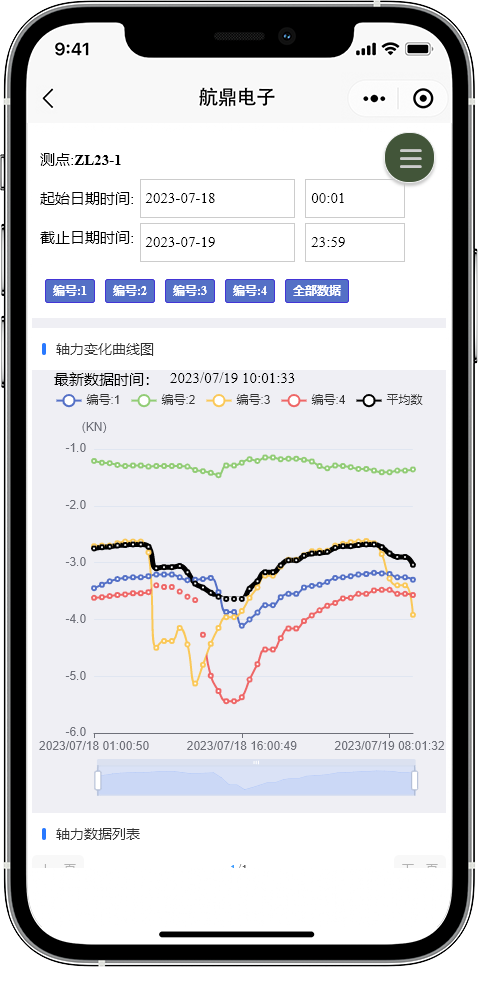Toggle 编号:4 series in chart legend
Screen dimensions: 478x993
[x=313, y=400]
